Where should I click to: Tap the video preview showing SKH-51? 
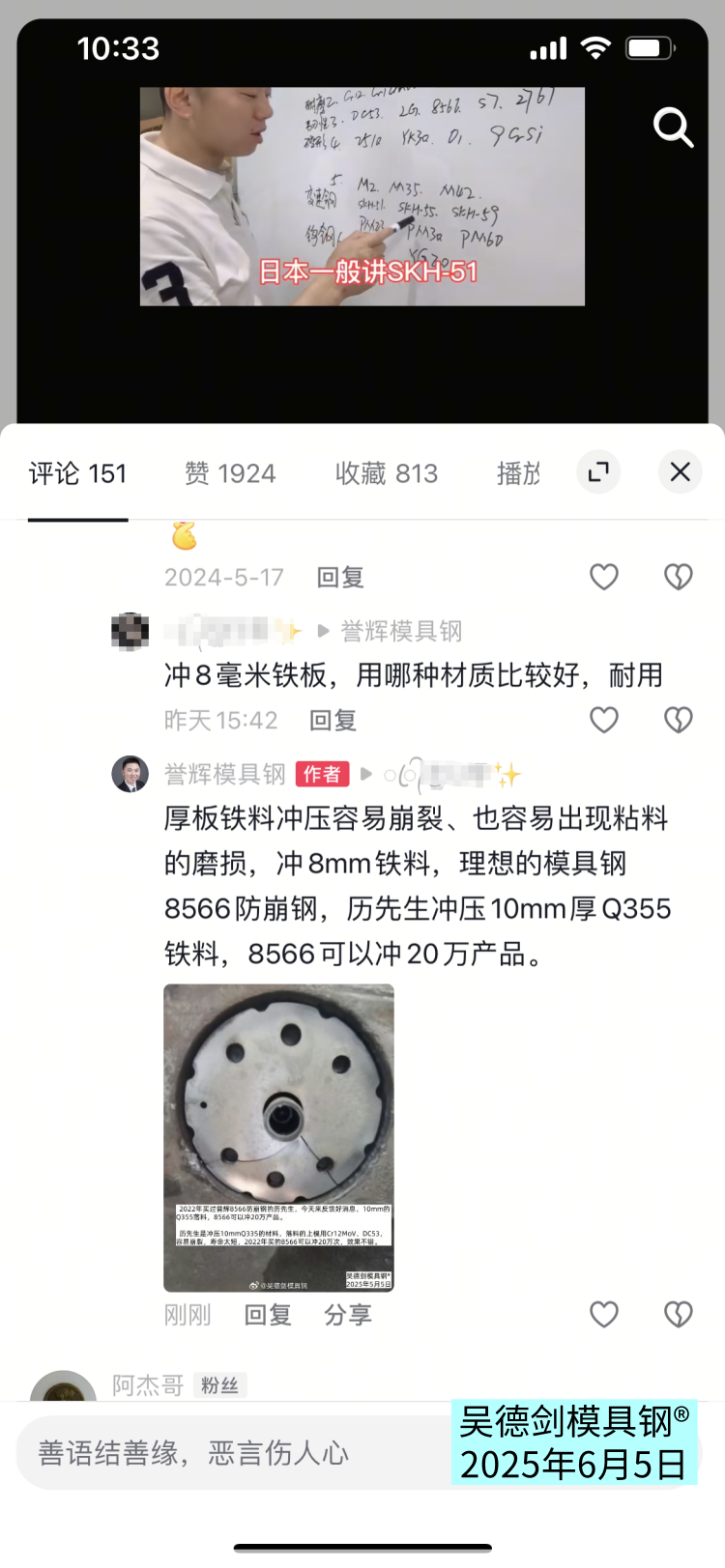[x=362, y=197]
